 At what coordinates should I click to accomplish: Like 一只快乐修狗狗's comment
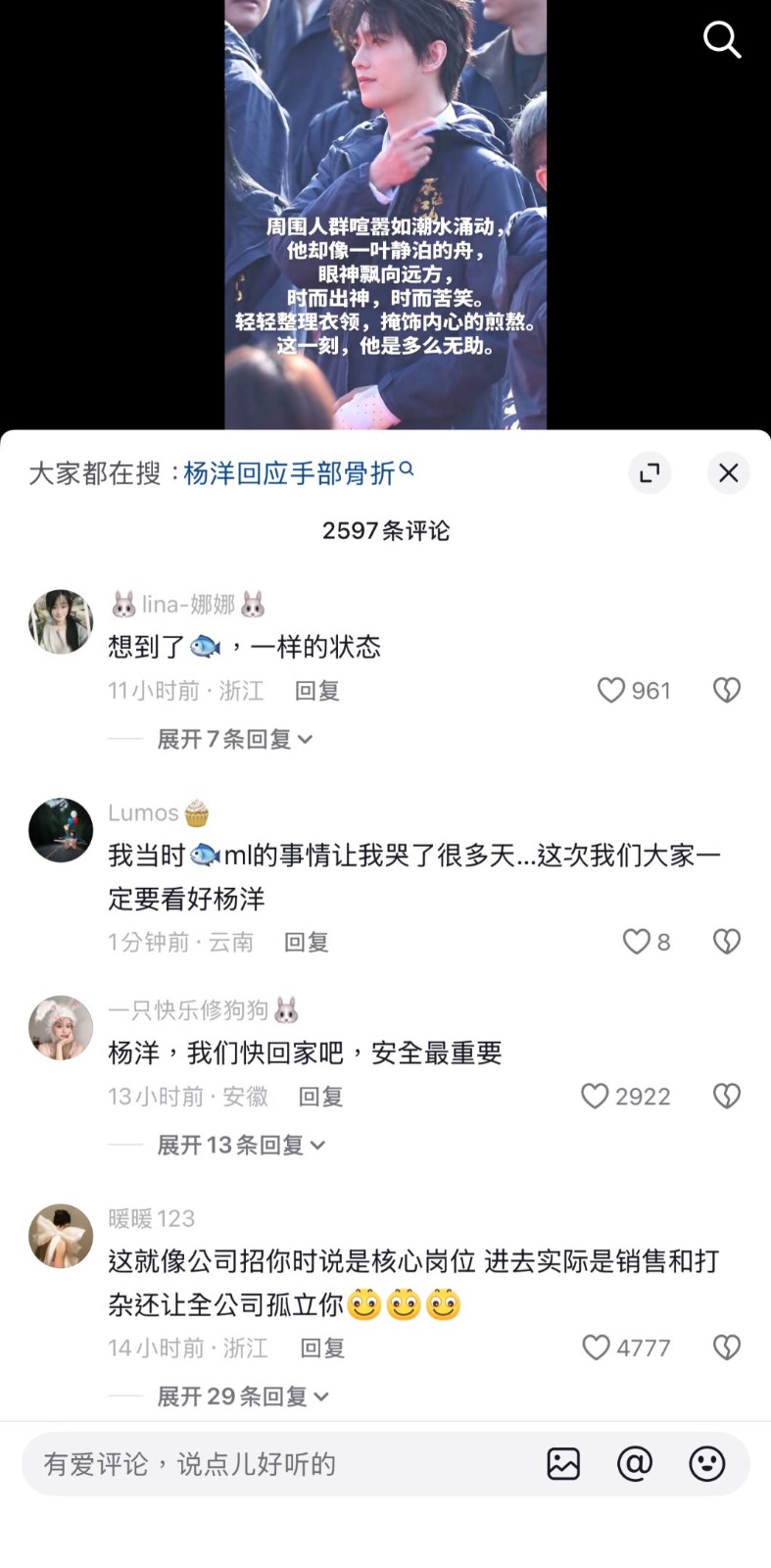click(x=596, y=1096)
